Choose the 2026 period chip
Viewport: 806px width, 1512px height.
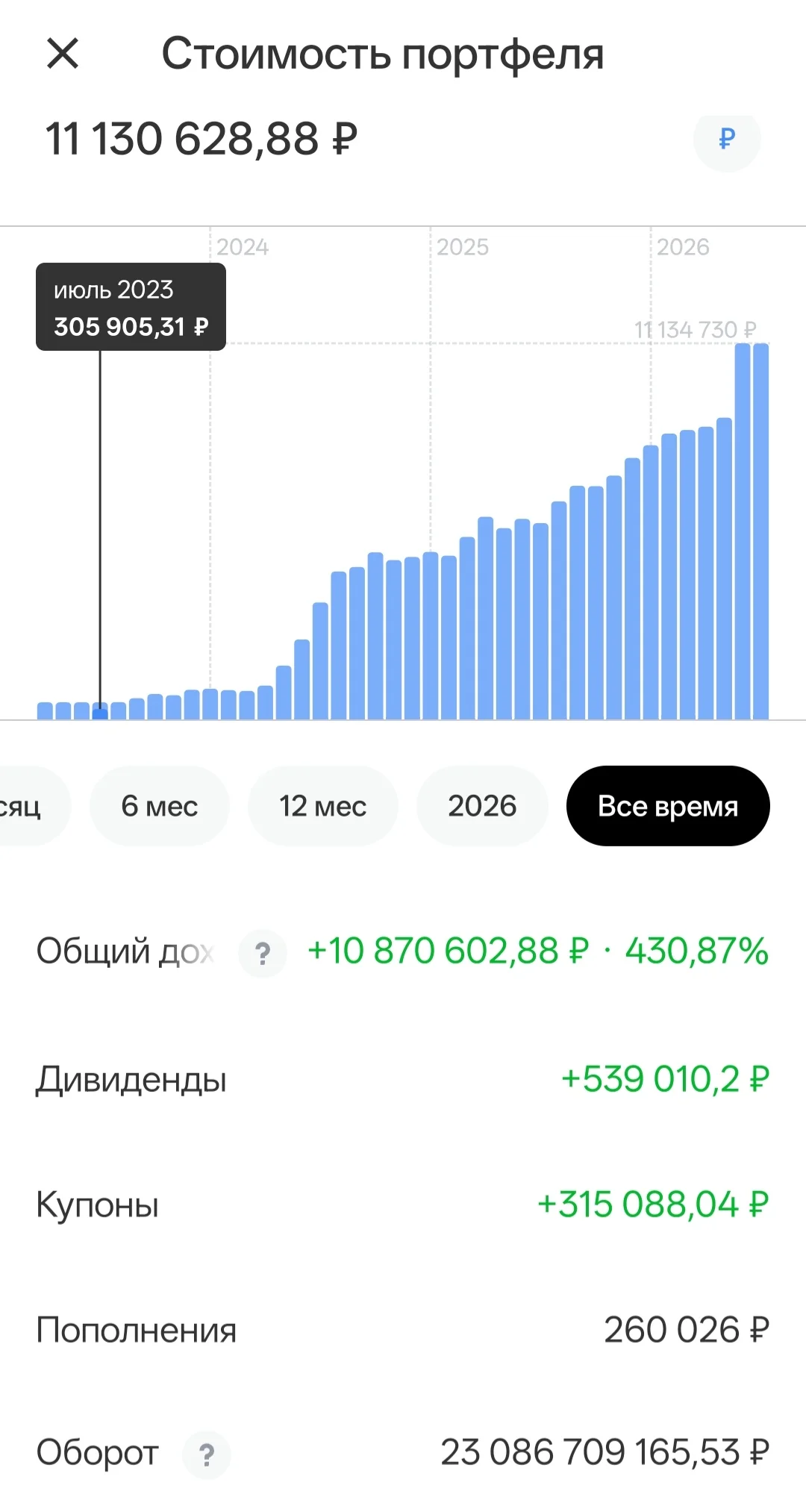pyautogui.click(x=482, y=806)
